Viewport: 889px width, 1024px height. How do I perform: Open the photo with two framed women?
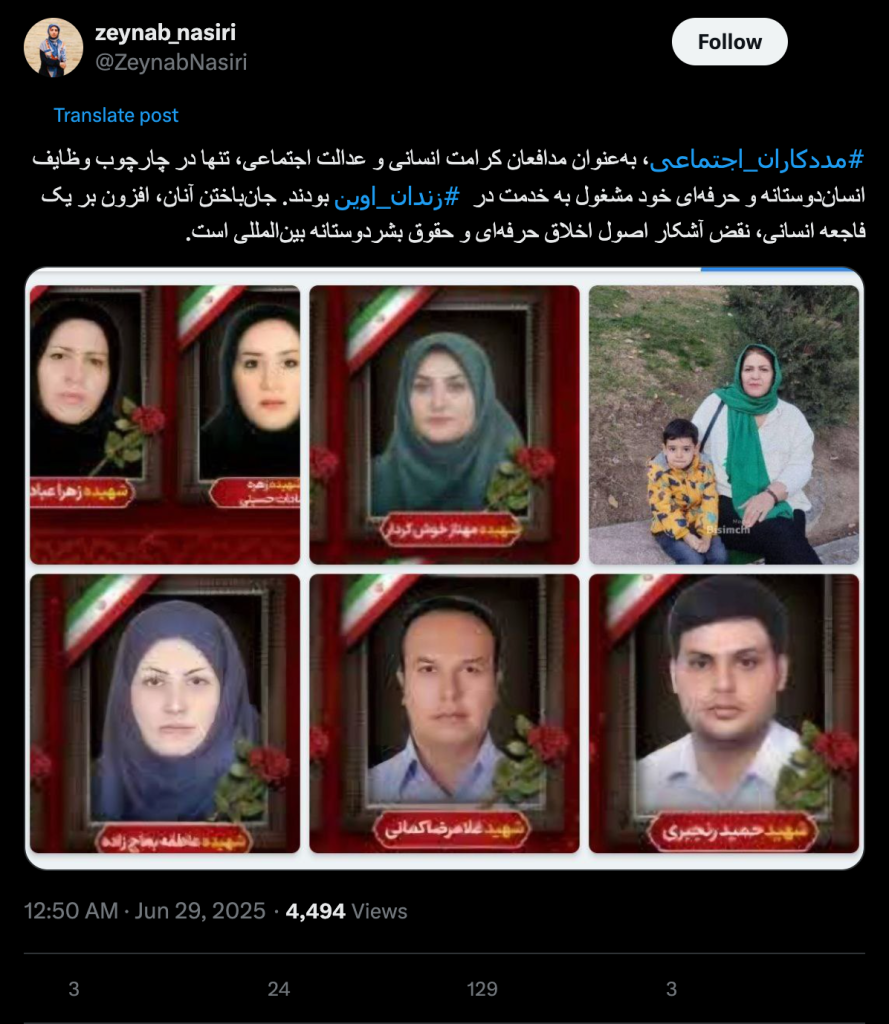[x=165, y=425]
